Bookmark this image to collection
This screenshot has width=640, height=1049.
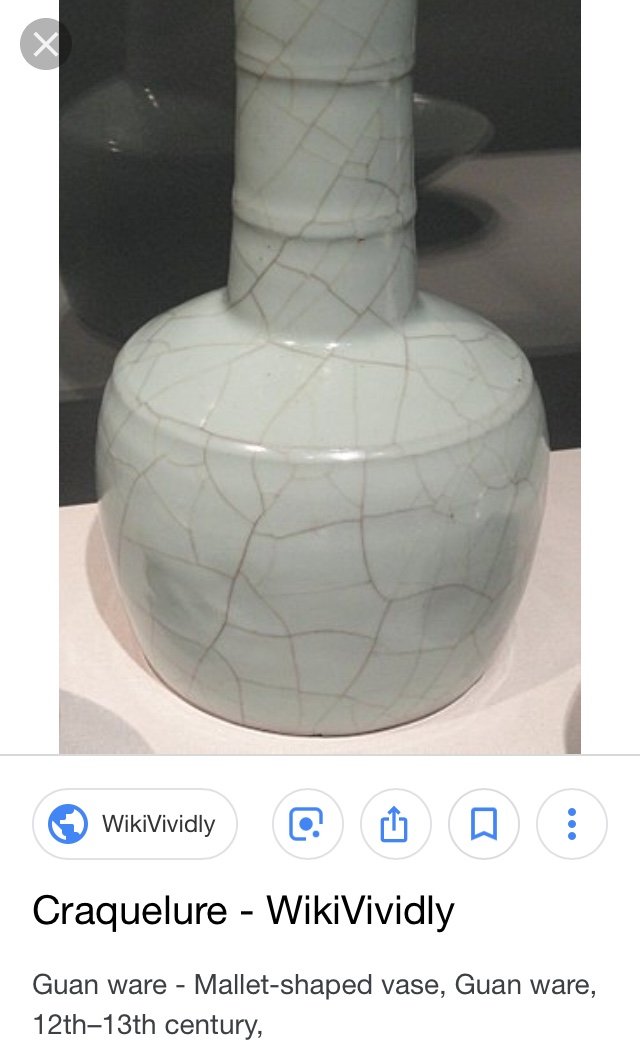coord(484,824)
